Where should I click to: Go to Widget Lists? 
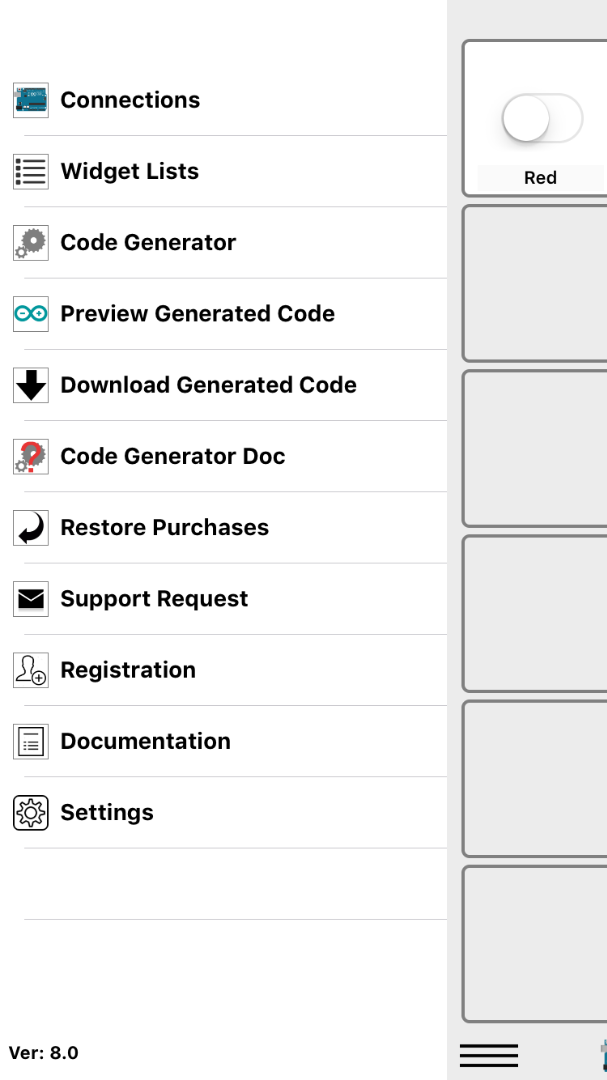(x=129, y=171)
